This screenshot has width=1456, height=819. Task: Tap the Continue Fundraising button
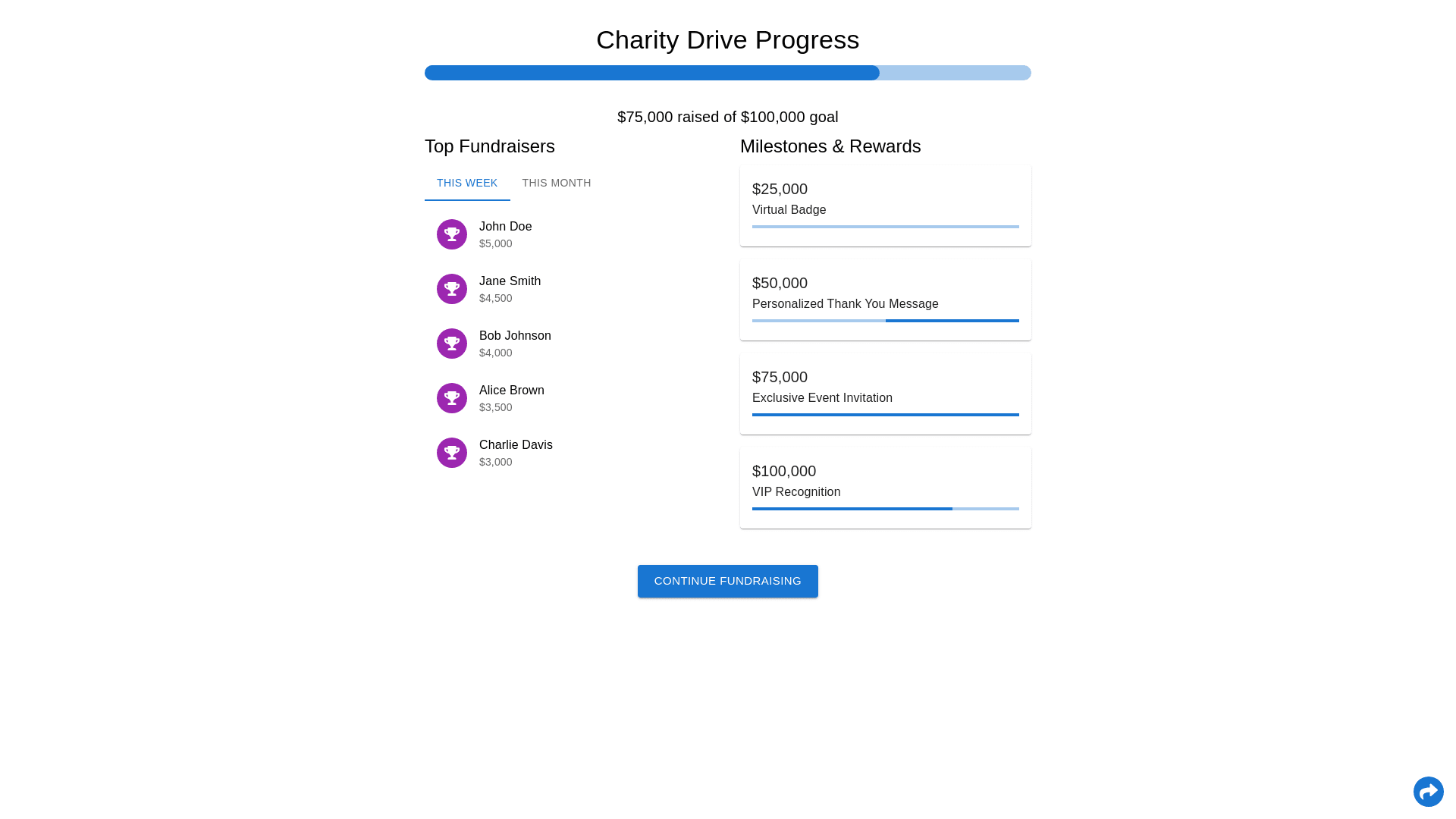[727, 581]
